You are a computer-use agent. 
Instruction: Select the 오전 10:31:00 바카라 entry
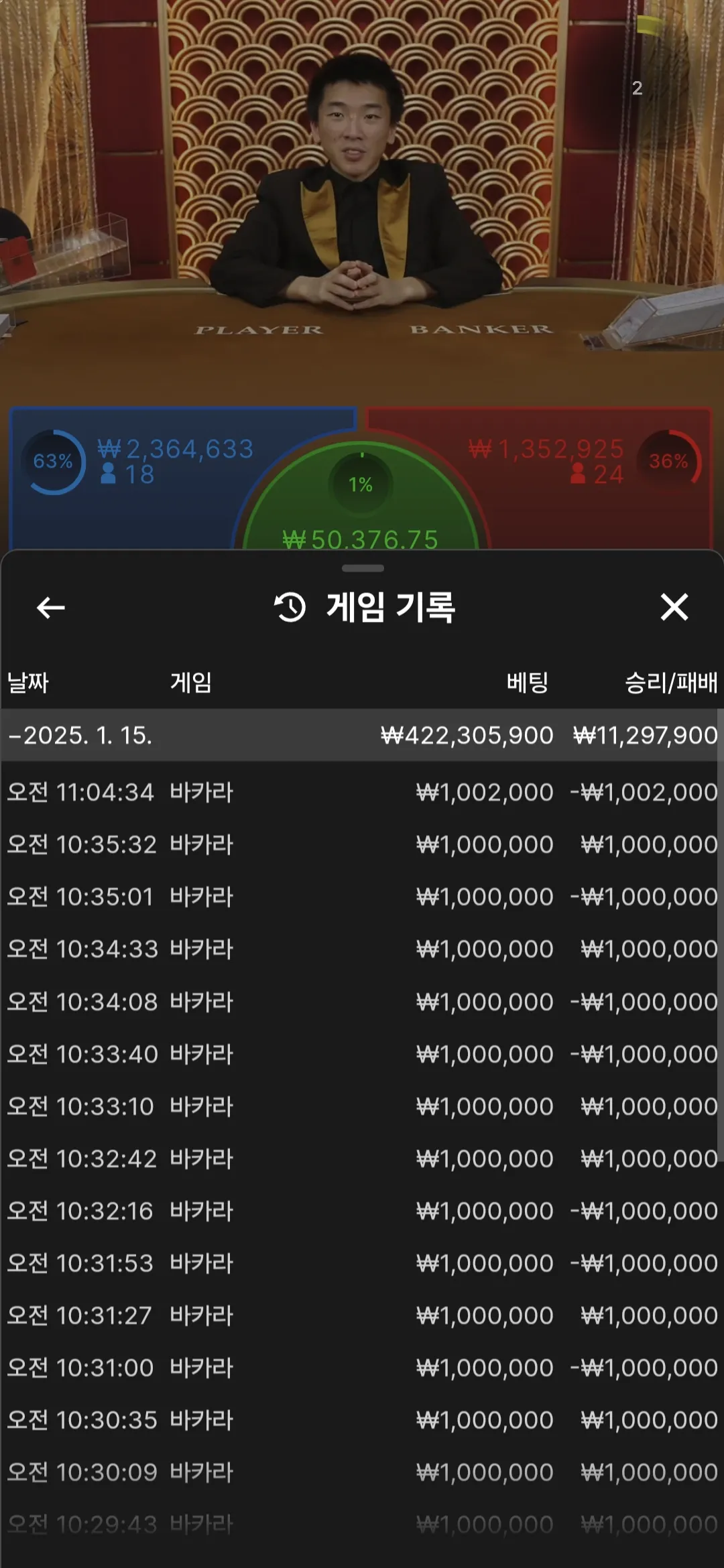coord(362,1368)
